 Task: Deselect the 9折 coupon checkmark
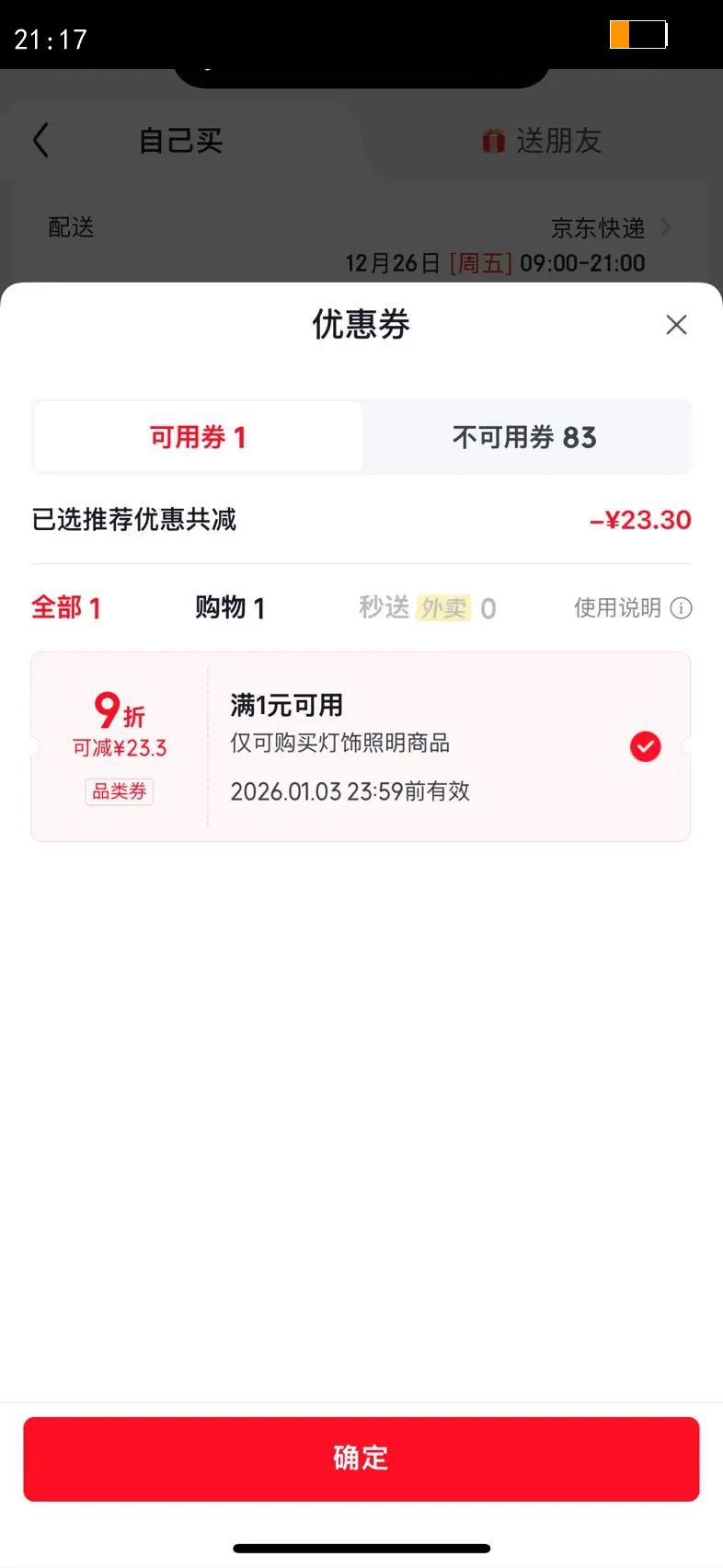pos(645,746)
